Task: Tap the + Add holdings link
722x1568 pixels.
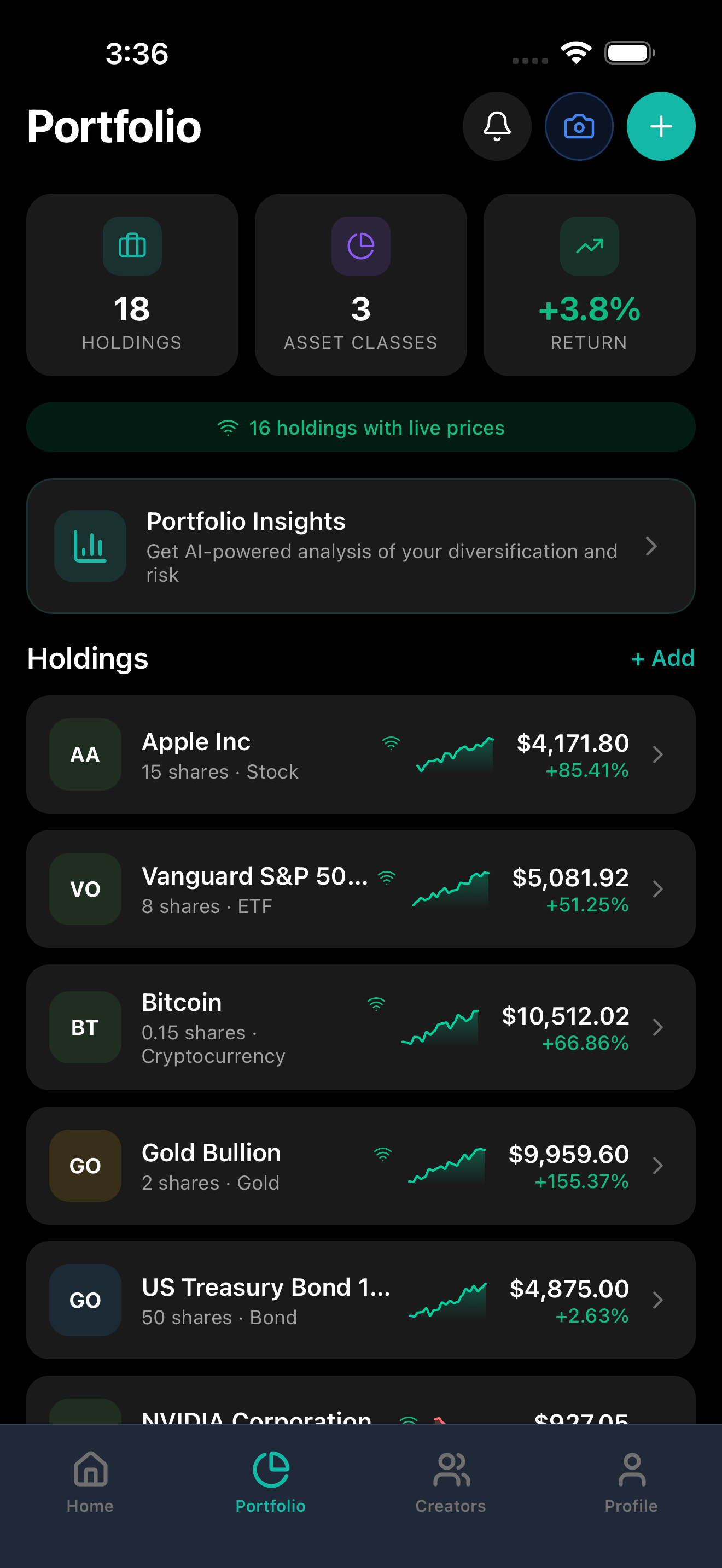Action: point(662,658)
